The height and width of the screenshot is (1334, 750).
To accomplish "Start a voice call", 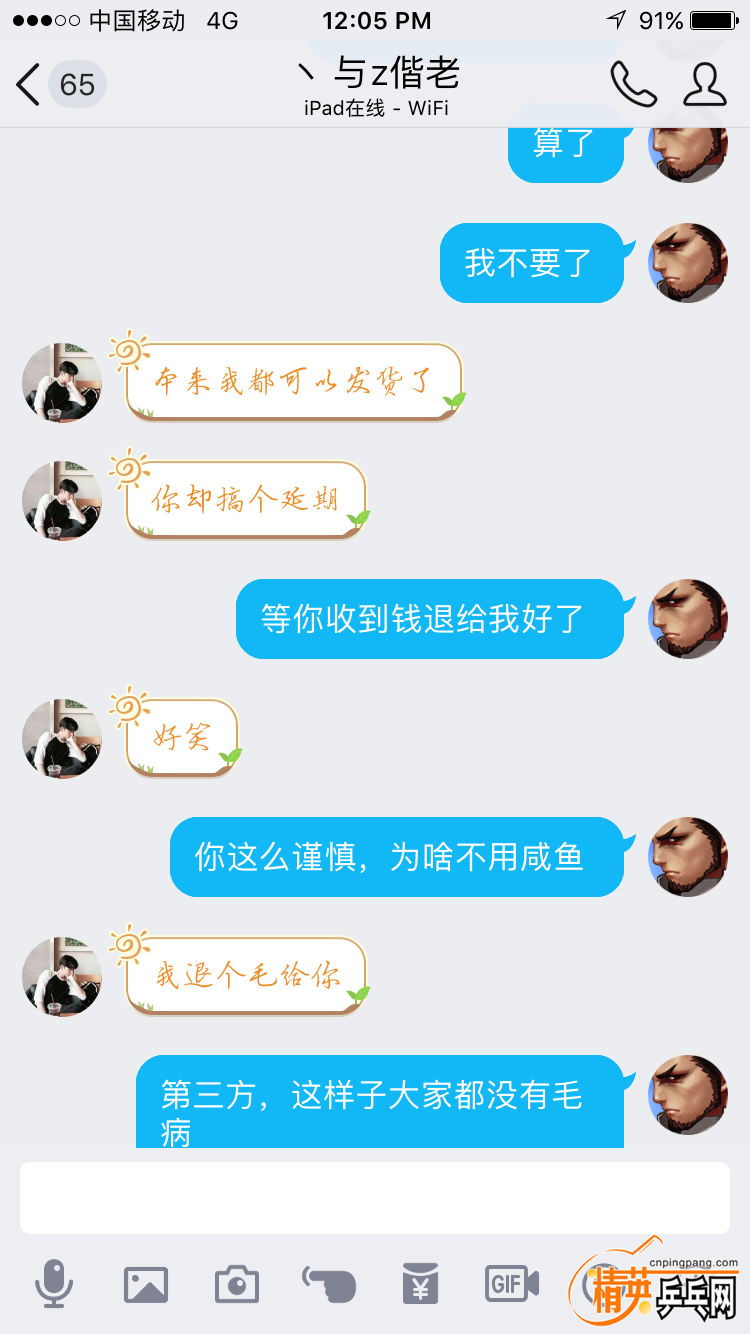I will [633, 85].
